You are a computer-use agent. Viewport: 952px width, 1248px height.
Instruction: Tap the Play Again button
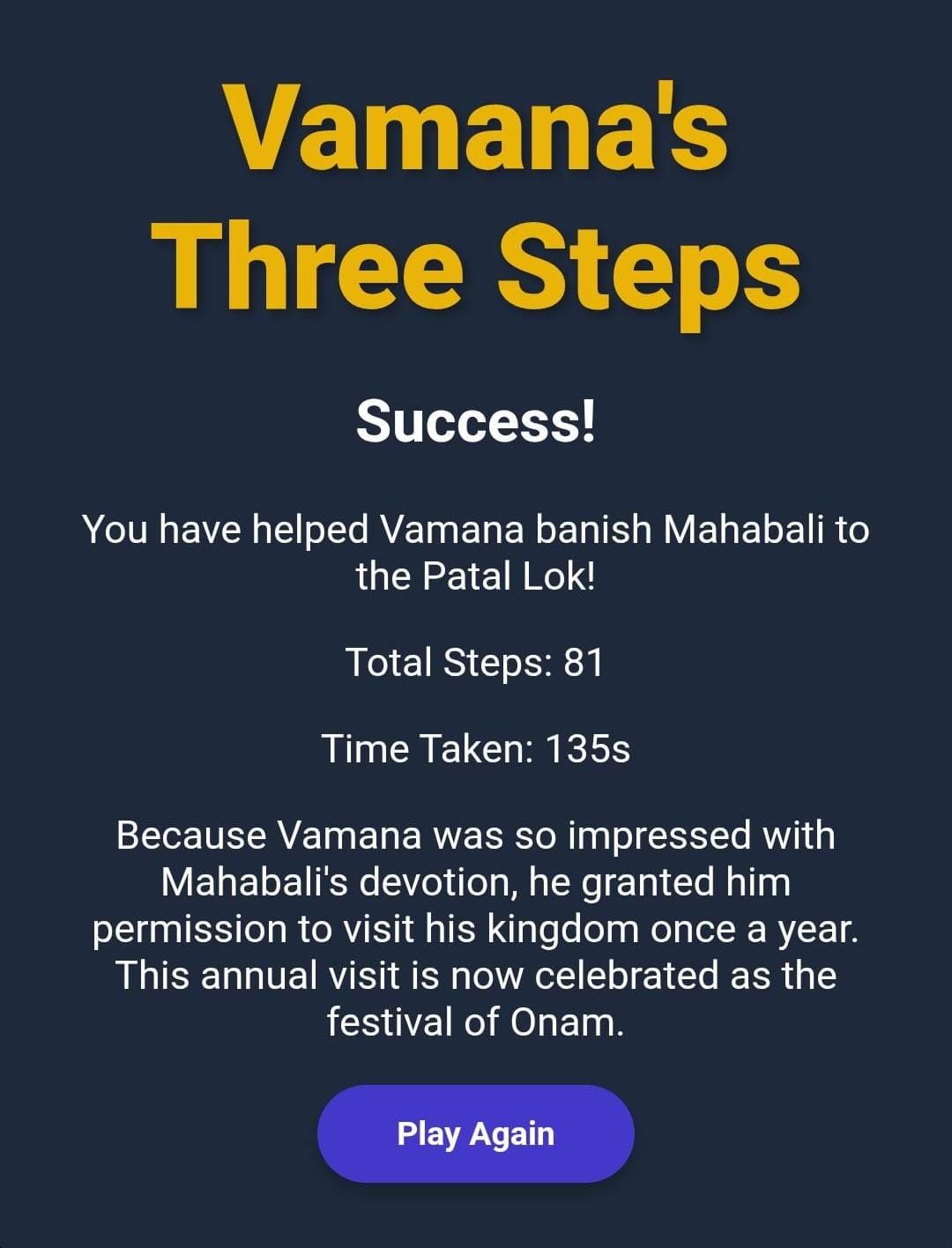coord(475,1133)
